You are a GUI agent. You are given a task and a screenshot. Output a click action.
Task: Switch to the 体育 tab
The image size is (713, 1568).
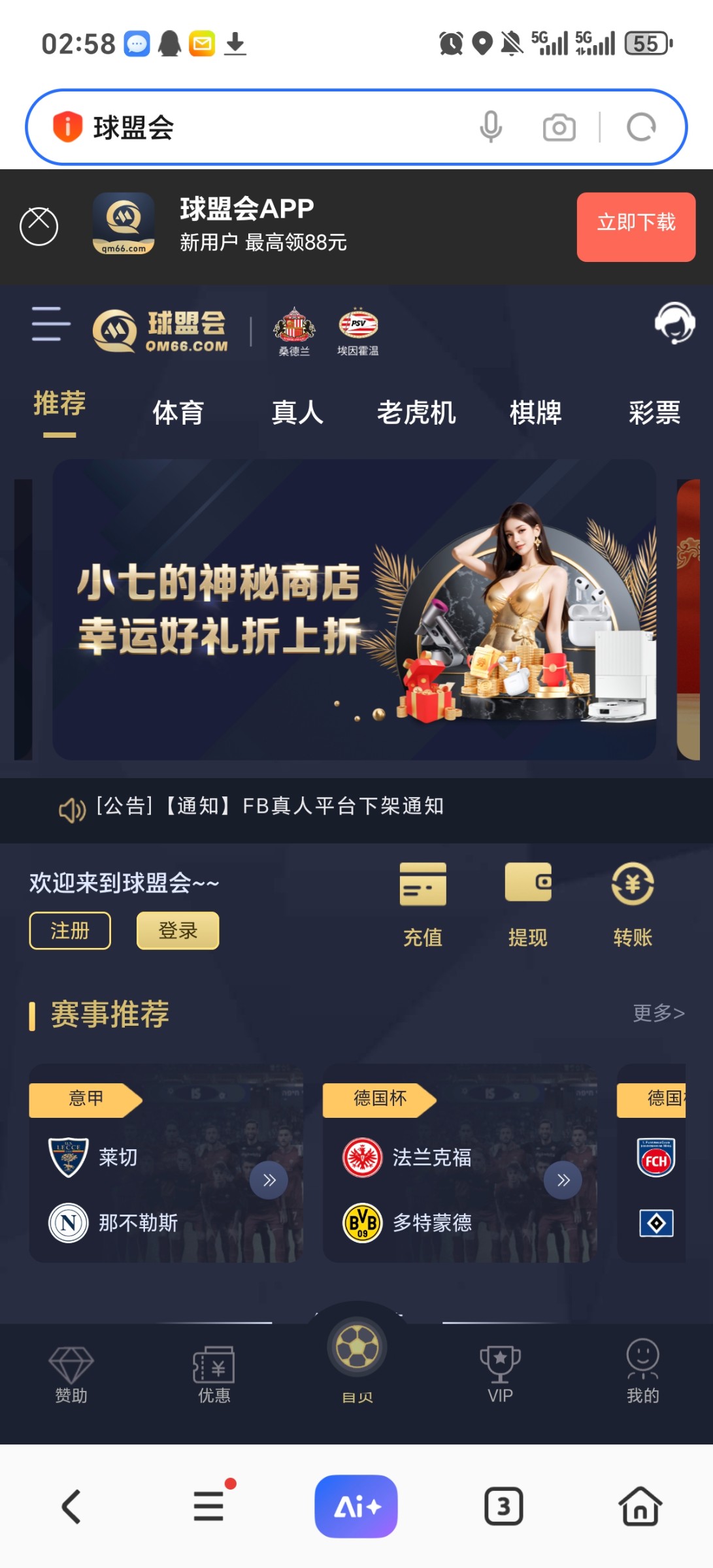pyautogui.click(x=178, y=412)
